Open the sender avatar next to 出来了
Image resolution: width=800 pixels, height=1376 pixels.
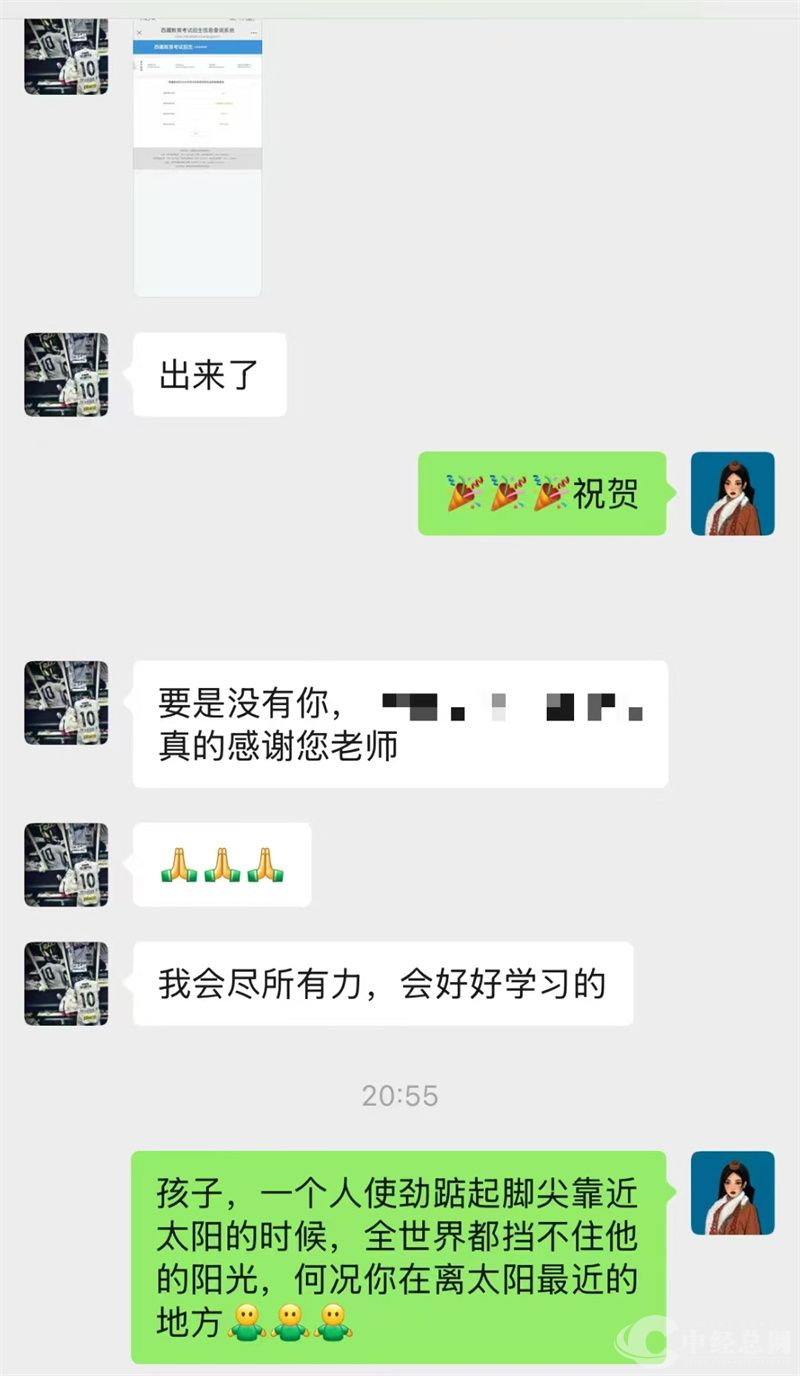pyautogui.click(x=65, y=374)
